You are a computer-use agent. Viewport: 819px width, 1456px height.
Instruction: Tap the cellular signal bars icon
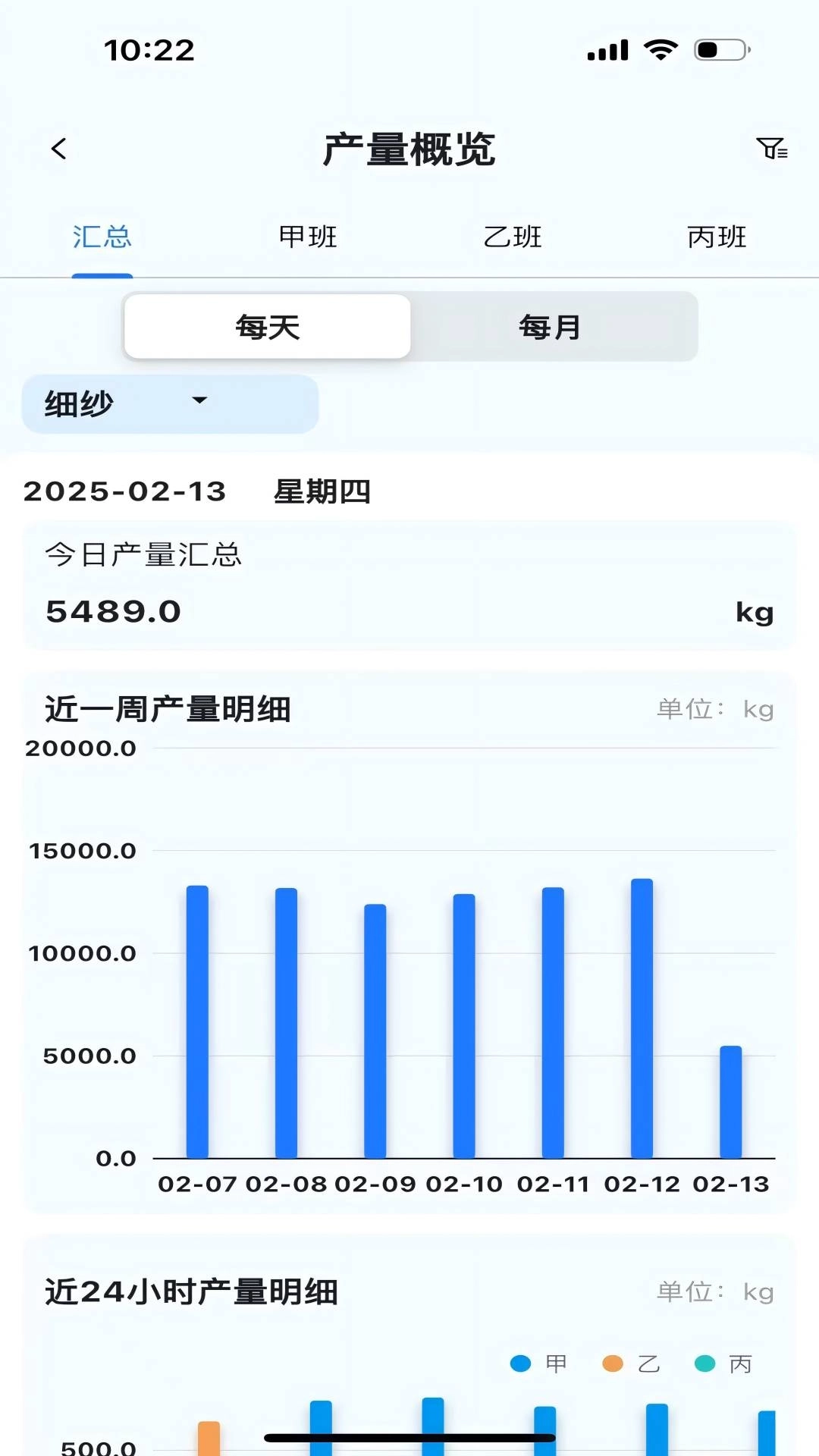click(x=607, y=49)
